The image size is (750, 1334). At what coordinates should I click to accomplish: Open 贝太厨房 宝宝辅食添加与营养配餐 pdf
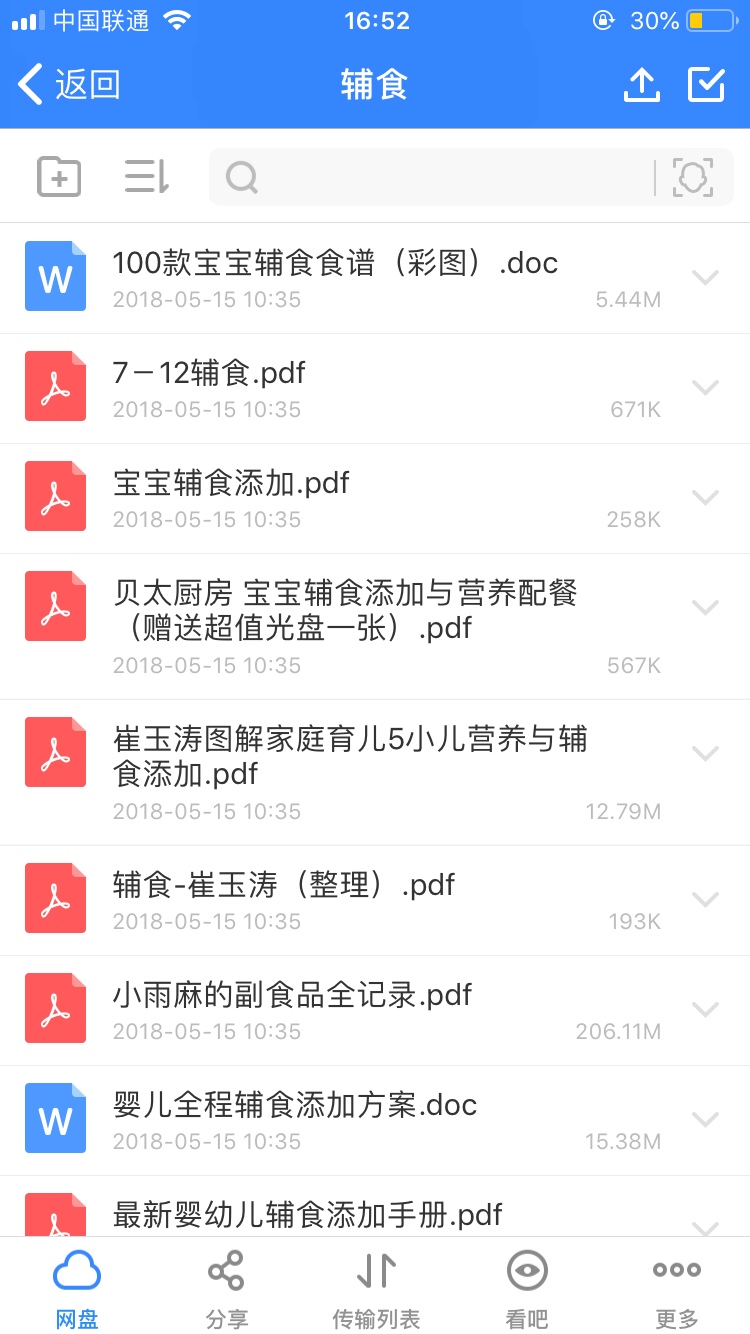pos(375,626)
